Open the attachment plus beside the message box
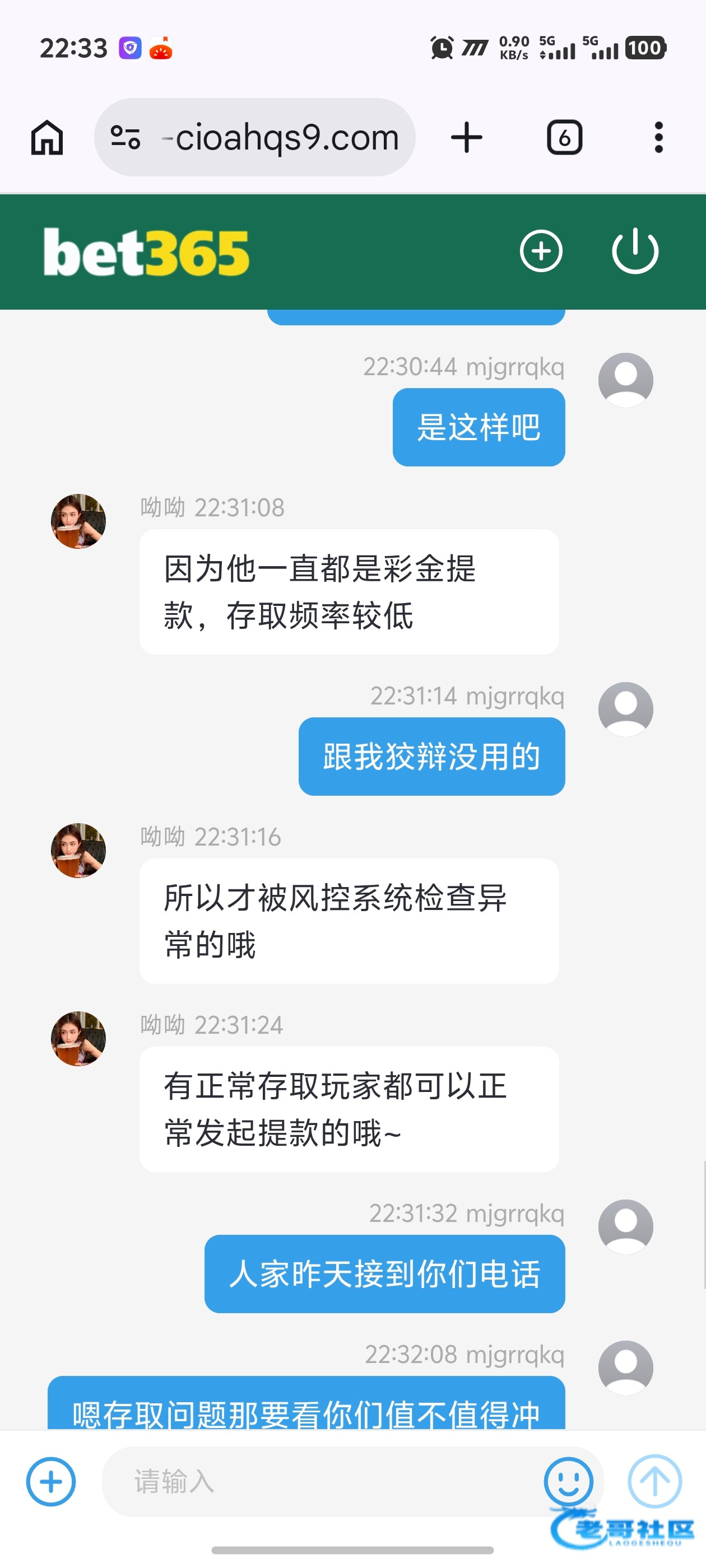 point(51,1482)
